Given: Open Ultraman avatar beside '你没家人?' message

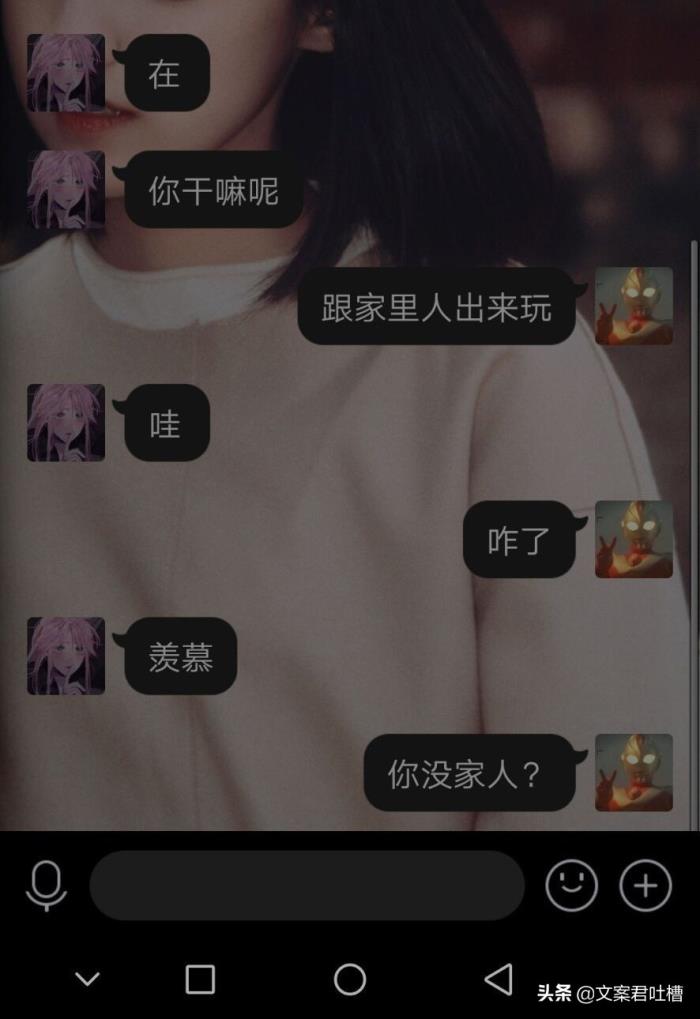Looking at the screenshot, I should 634,772.
